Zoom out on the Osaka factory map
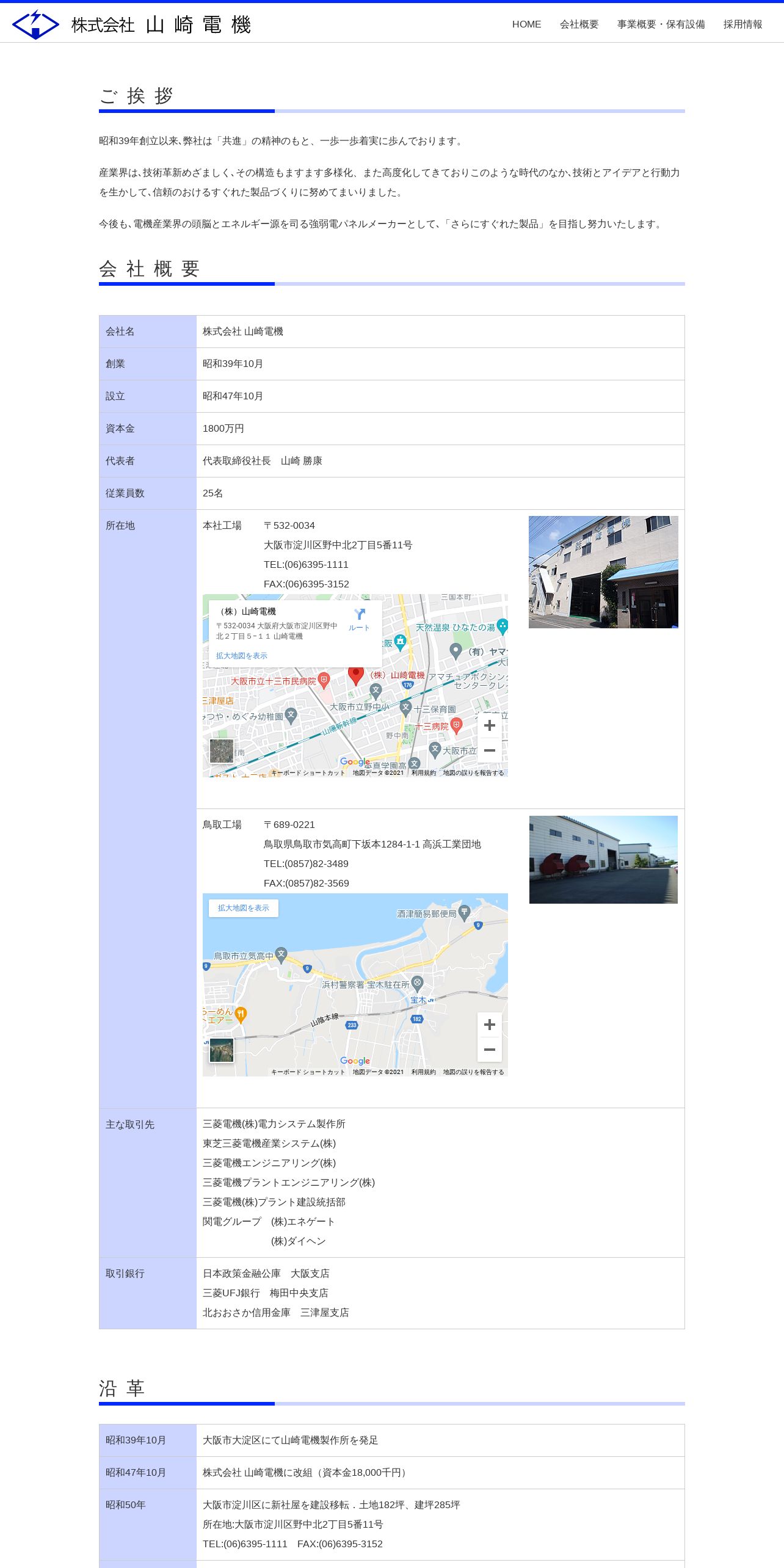The image size is (784, 1568). [x=489, y=750]
